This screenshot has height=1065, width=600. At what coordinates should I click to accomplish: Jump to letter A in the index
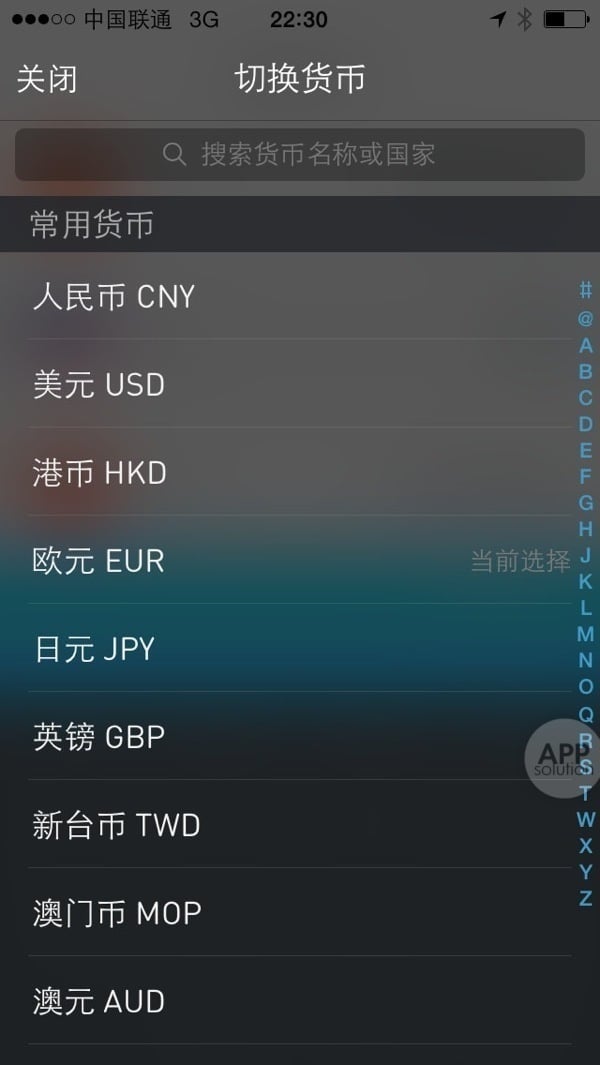(586, 346)
